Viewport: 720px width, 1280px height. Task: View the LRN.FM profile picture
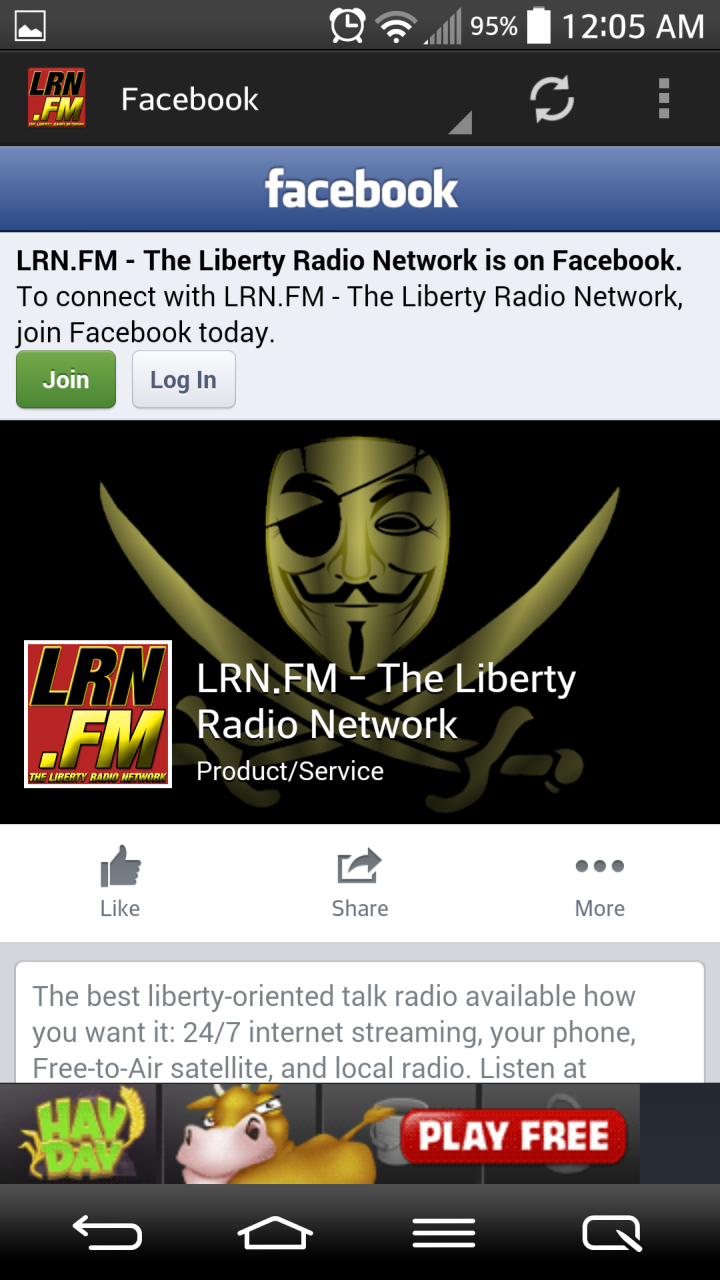click(96, 715)
